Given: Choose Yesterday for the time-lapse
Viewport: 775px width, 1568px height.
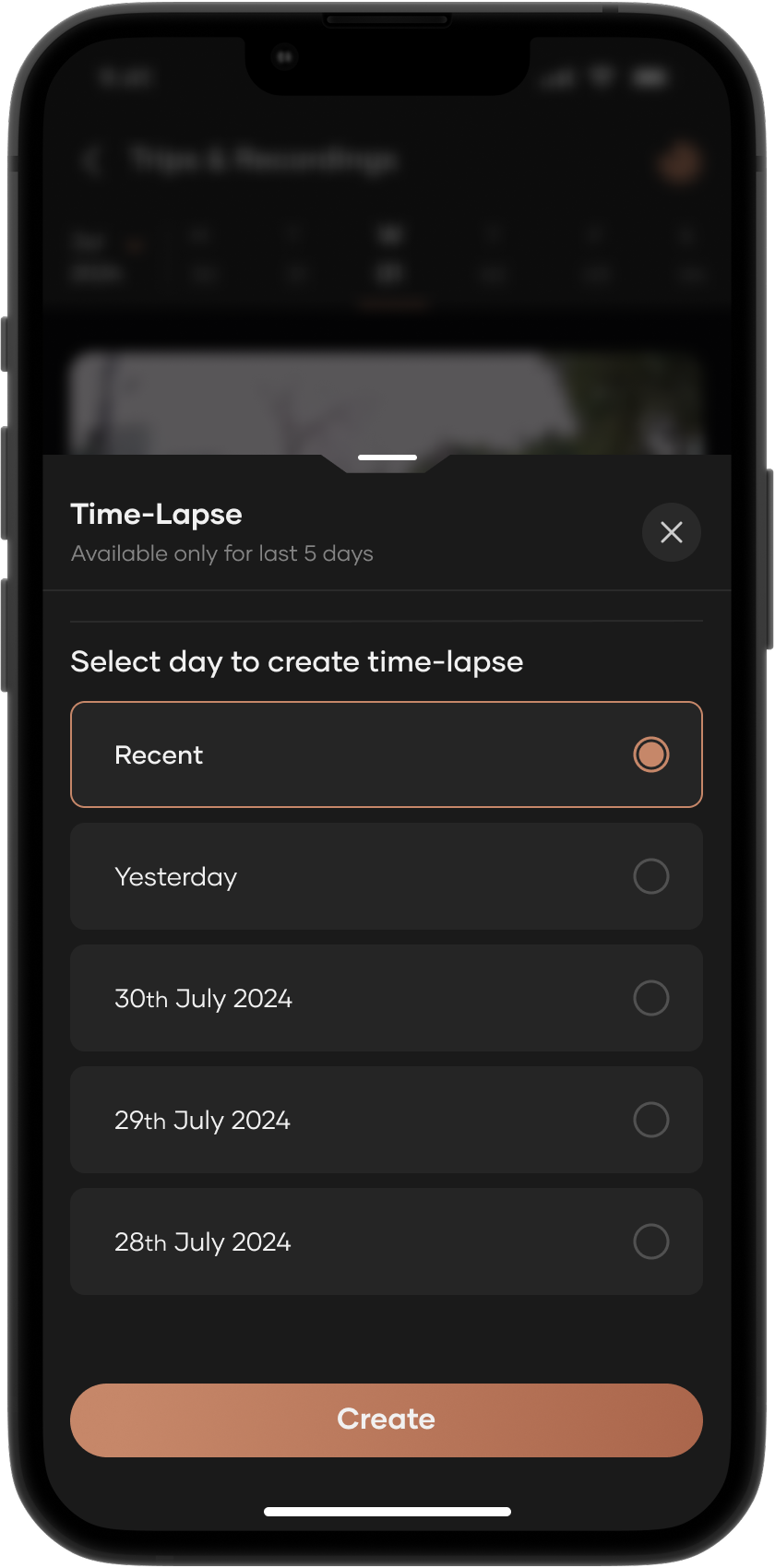Looking at the screenshot, I should tap(386, 876).
